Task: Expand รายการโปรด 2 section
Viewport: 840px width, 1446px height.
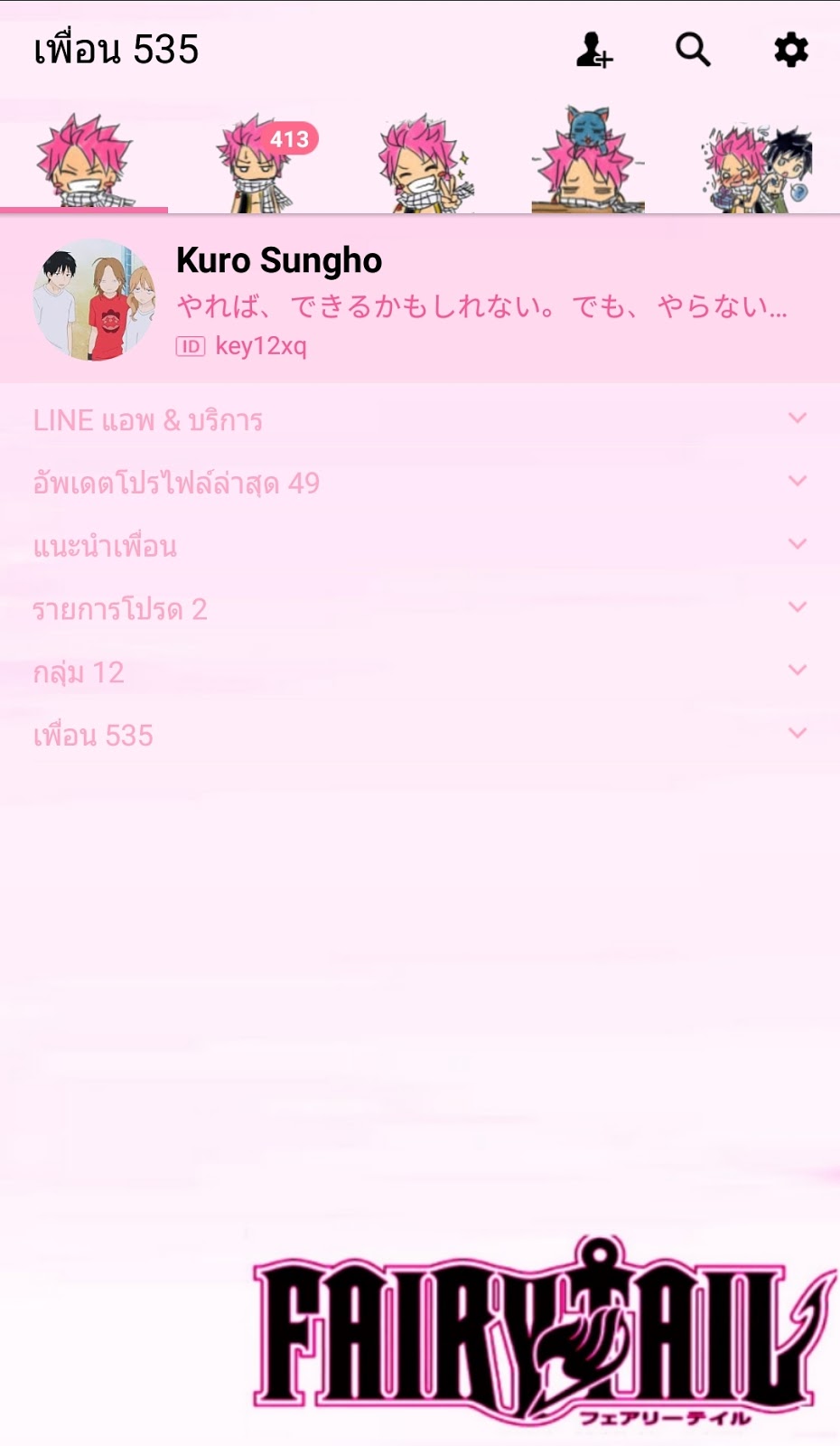Action: pyautogui.click(x=420, y=609)
